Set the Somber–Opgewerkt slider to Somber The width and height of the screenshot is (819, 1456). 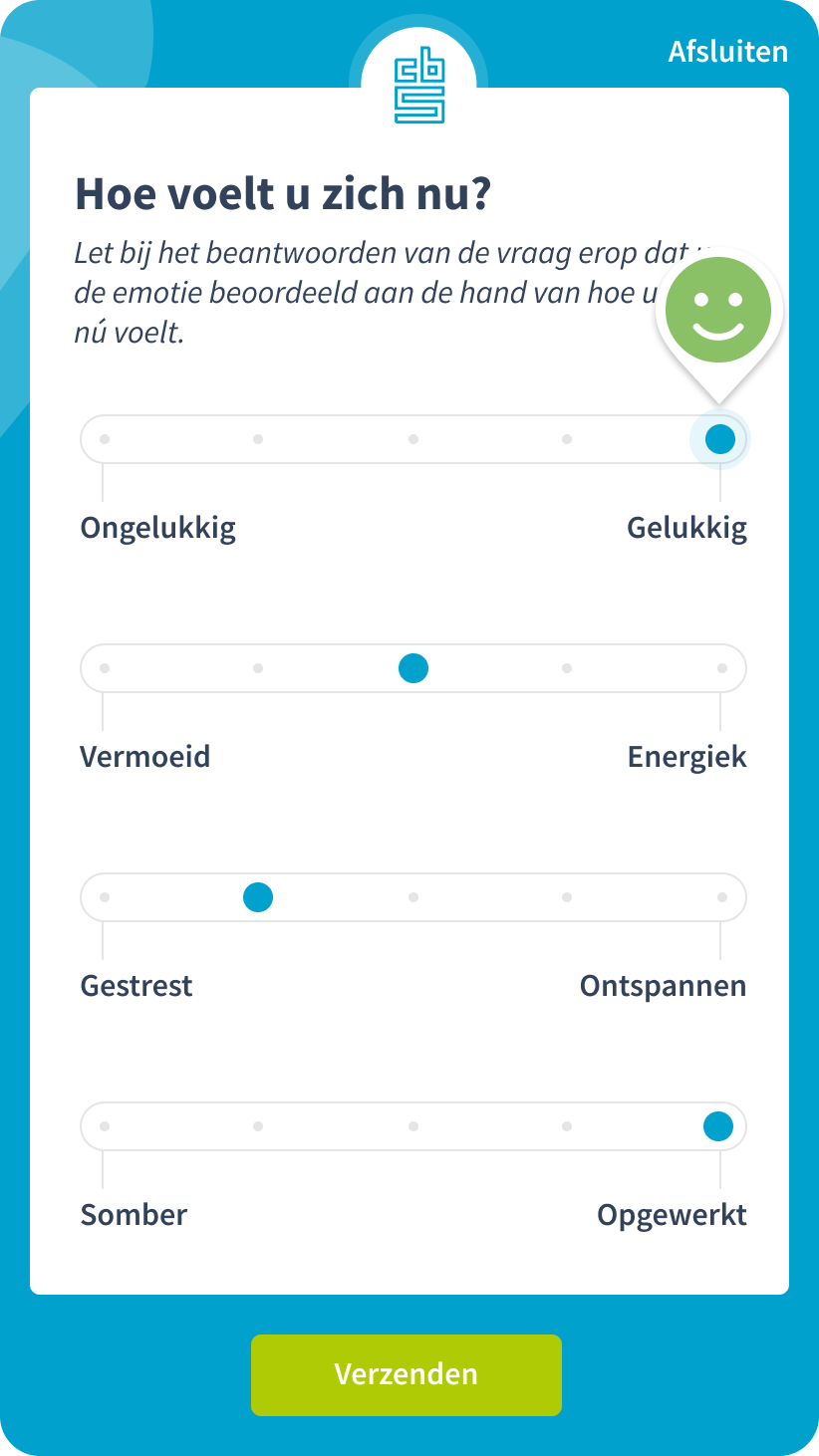point(105,1126)
